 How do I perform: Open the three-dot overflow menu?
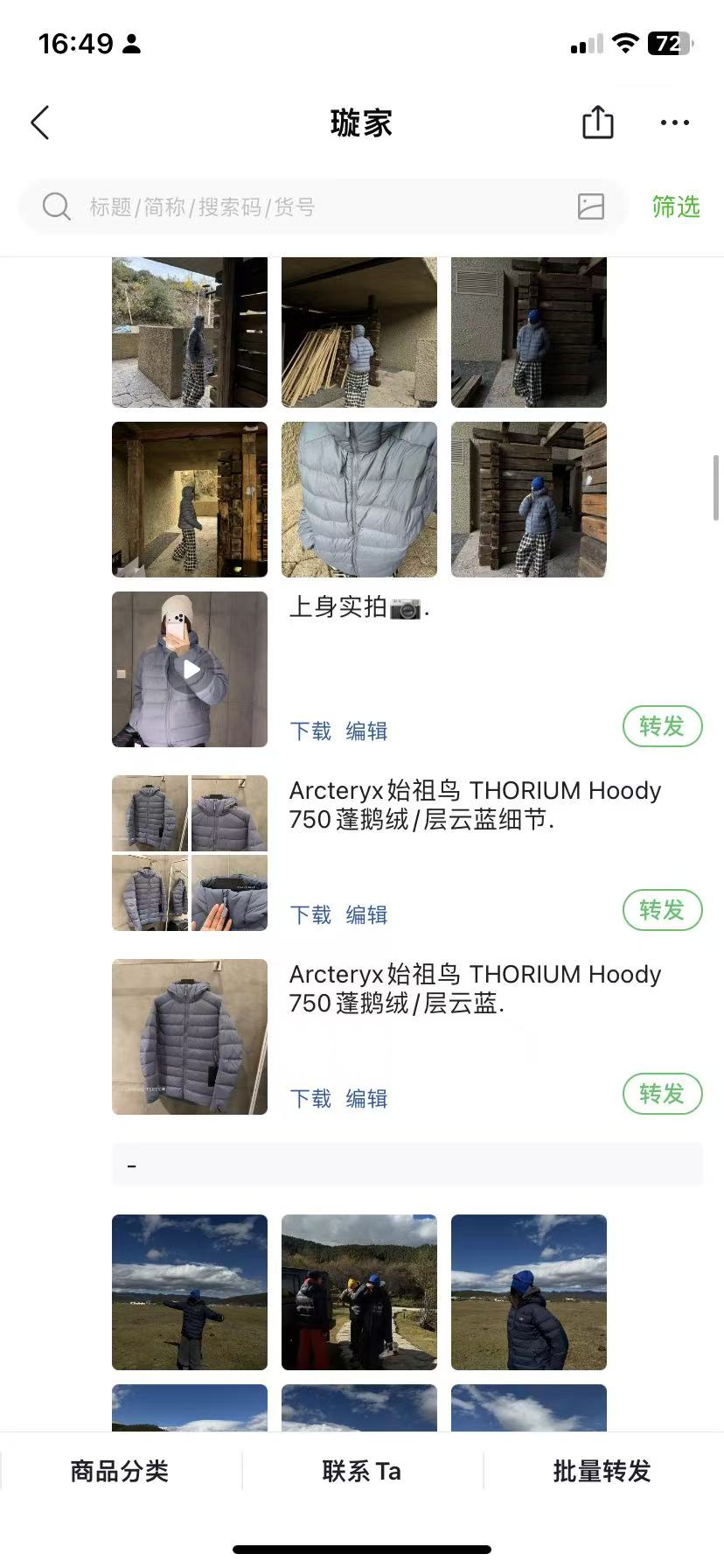(x=674, y=122)
